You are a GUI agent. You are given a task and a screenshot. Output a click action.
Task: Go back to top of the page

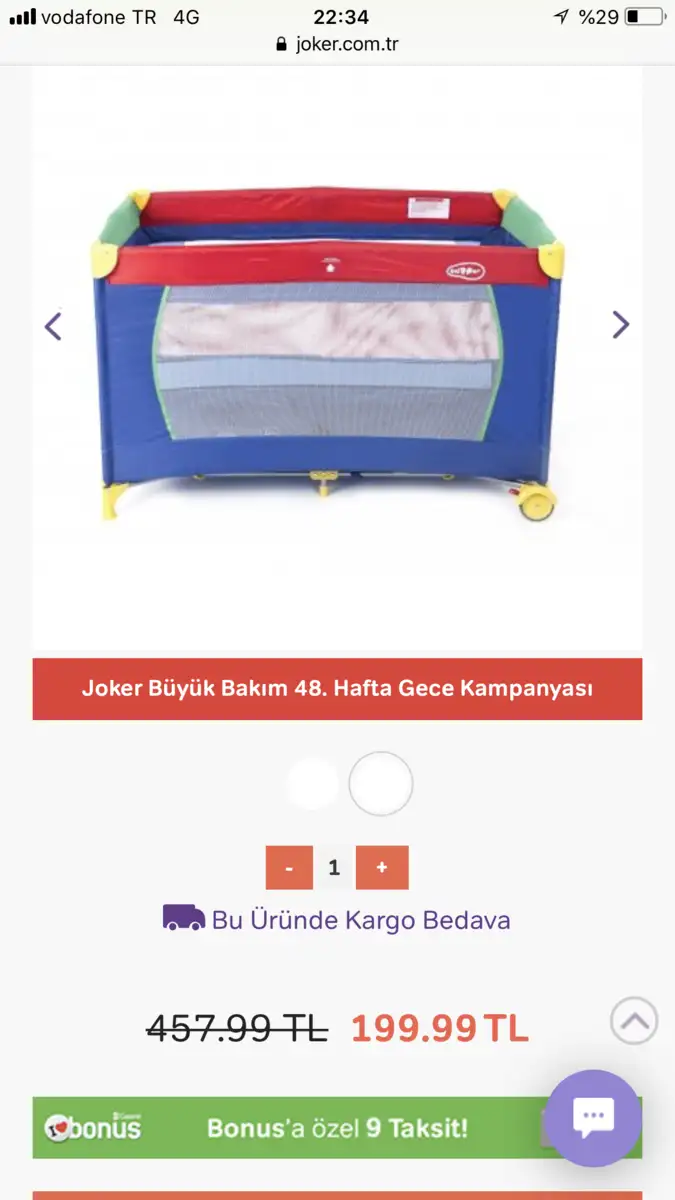634,1021
